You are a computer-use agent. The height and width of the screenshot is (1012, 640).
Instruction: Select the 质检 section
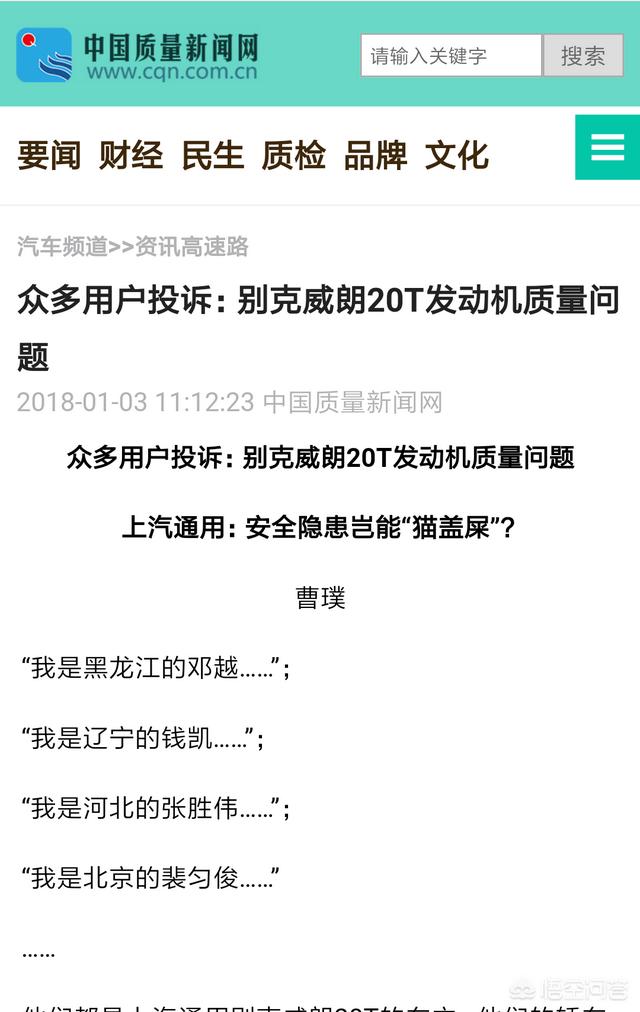pyautogui.click(x=294, y=156)
